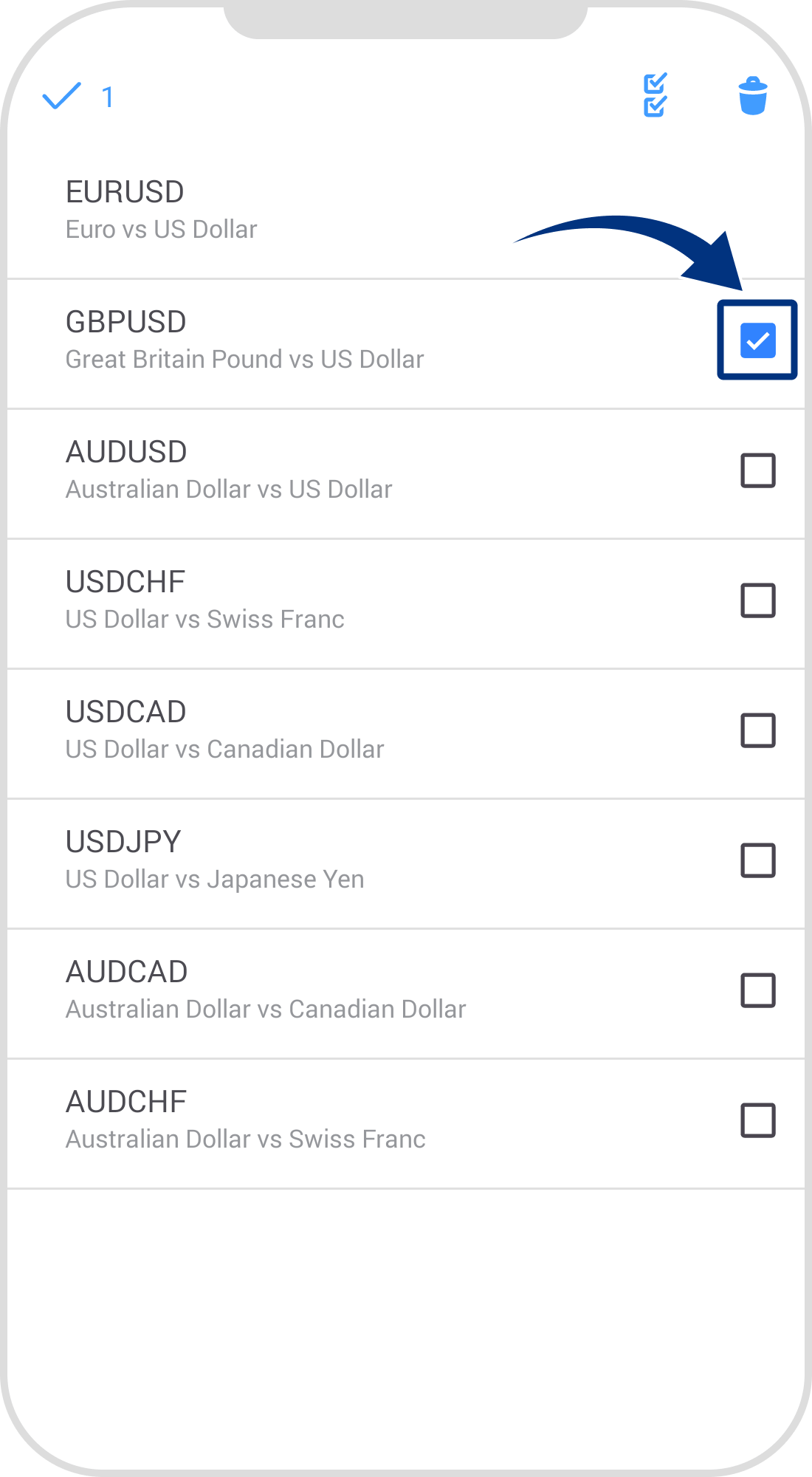Tick the AUDUSD checkbox

point(757,470)
